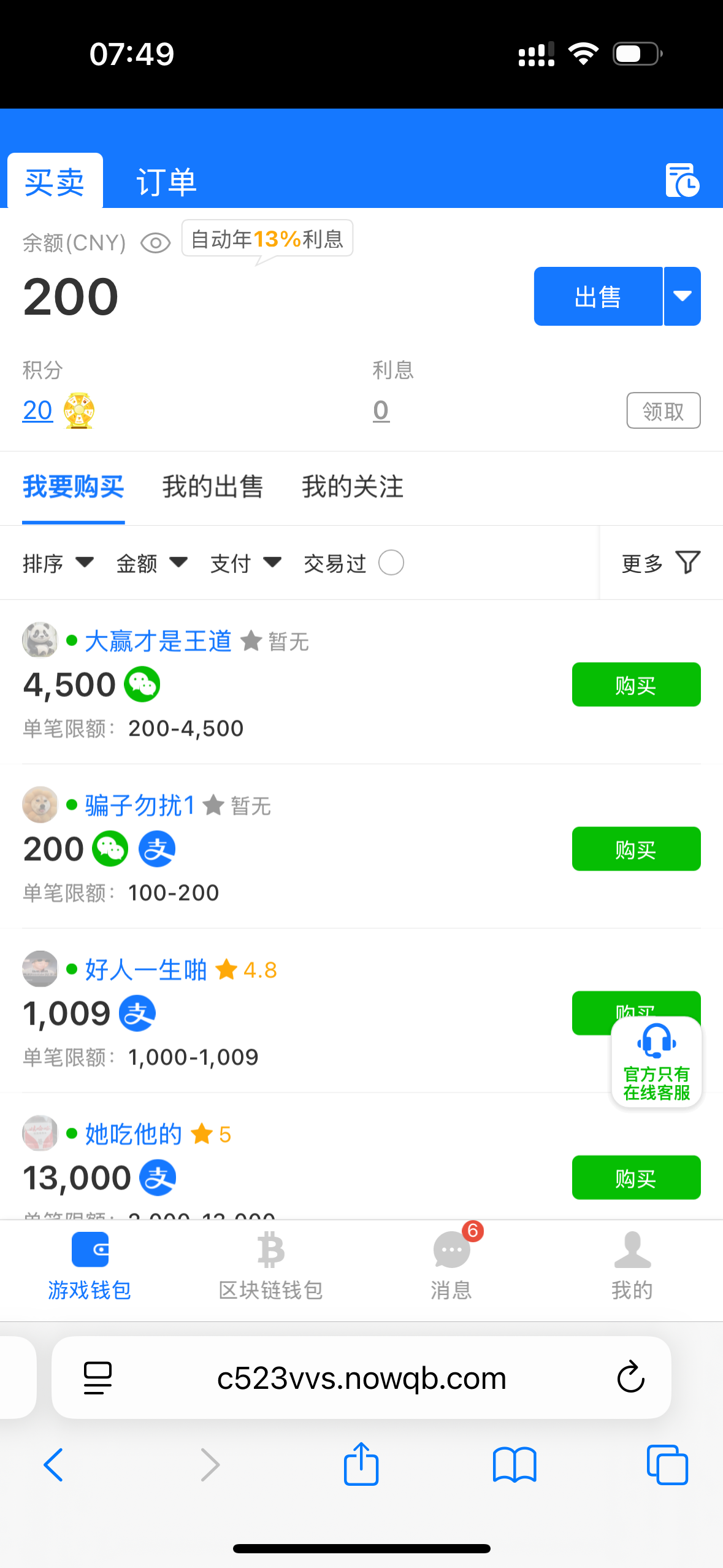Open the 金额 amount dropdown

[152, 563]
